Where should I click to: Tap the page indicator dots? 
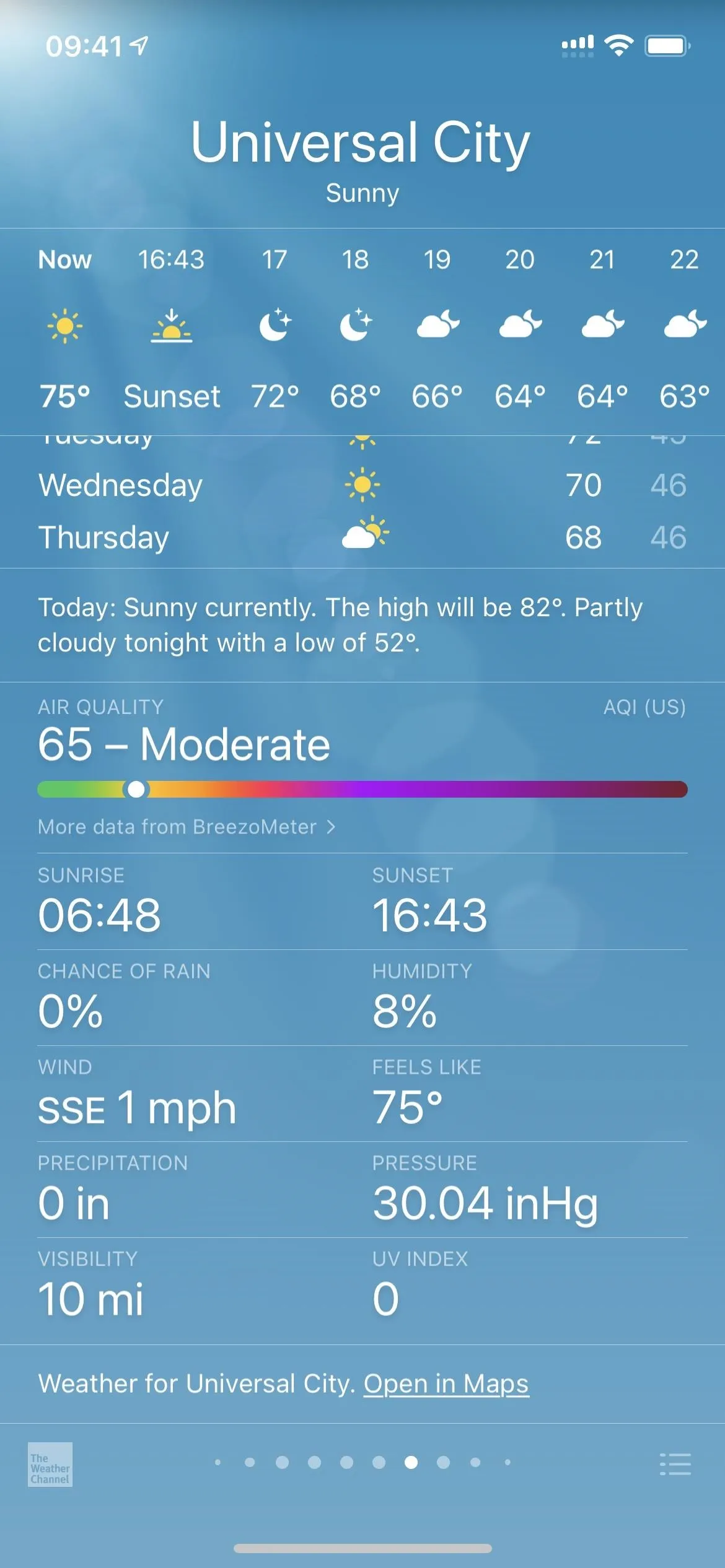coord(362,1462)
